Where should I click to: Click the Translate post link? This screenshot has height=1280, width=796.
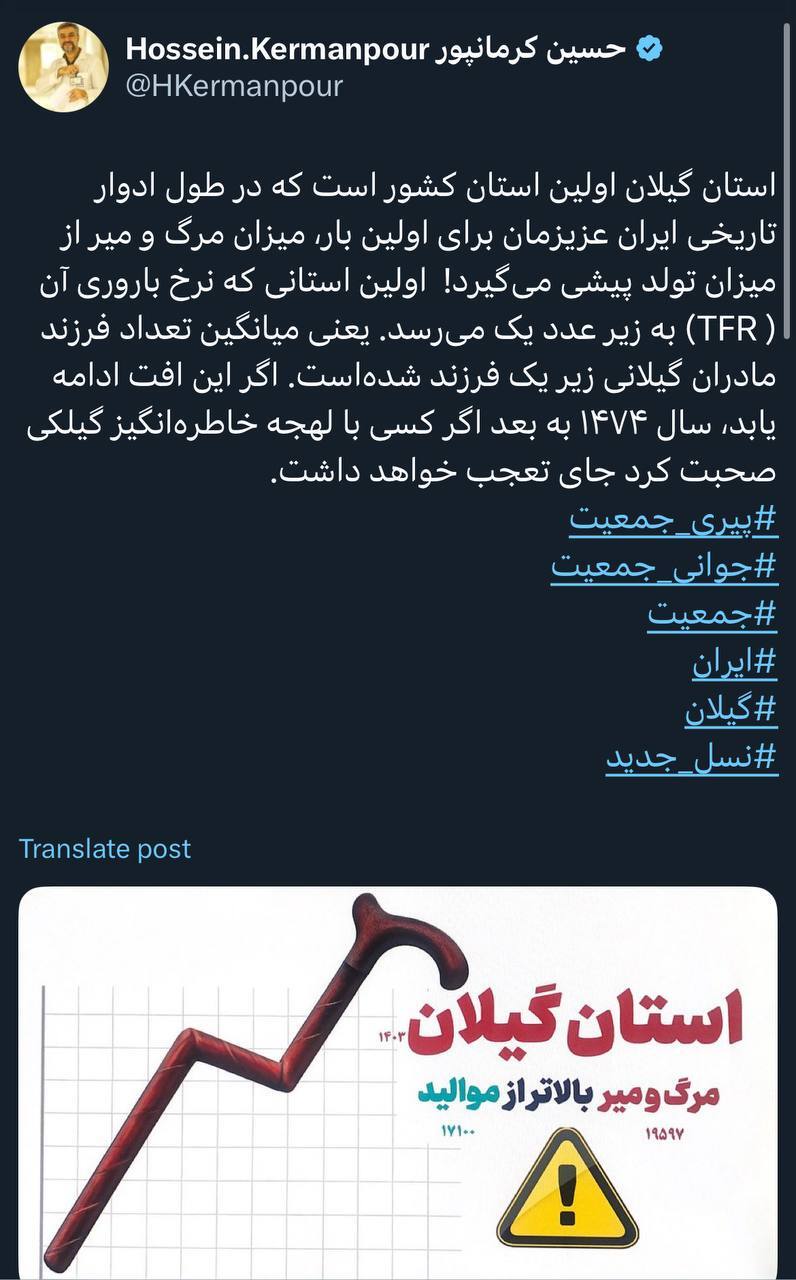(103, 849)
